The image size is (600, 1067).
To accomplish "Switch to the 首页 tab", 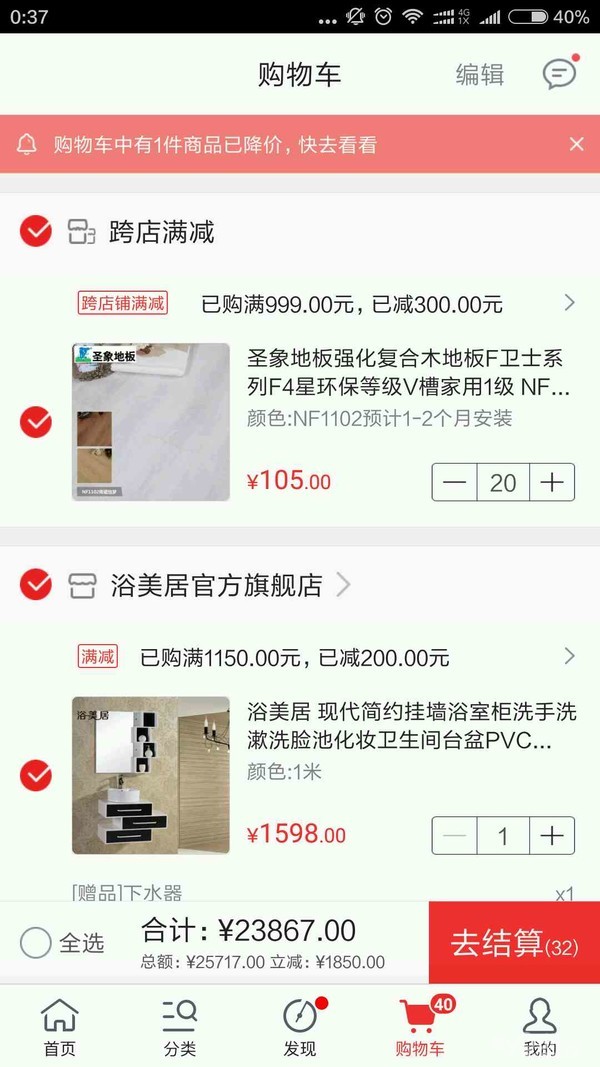I will [x=59, y=1027].
